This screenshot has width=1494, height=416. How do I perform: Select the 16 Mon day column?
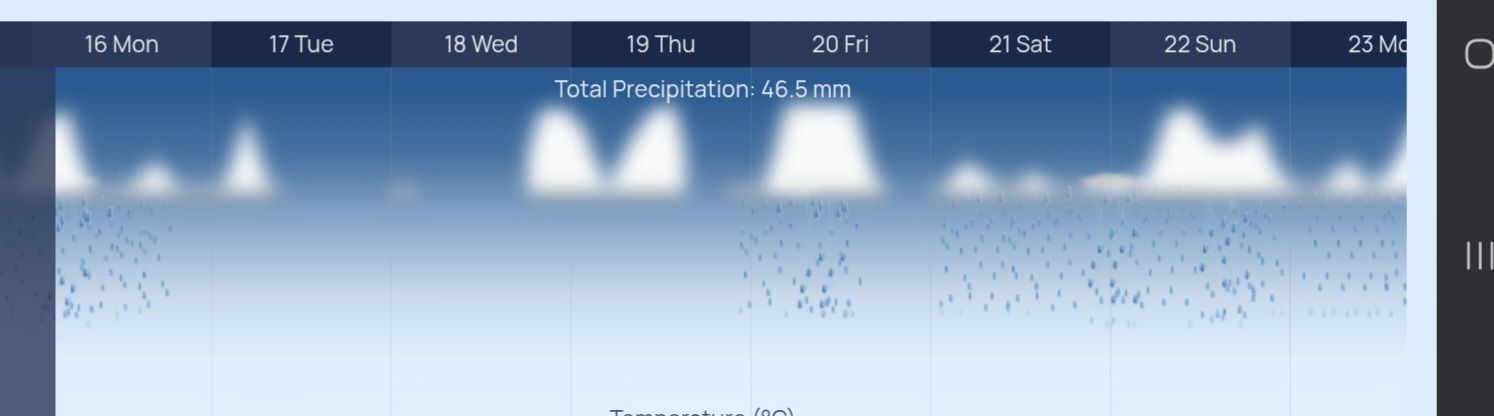121,45
